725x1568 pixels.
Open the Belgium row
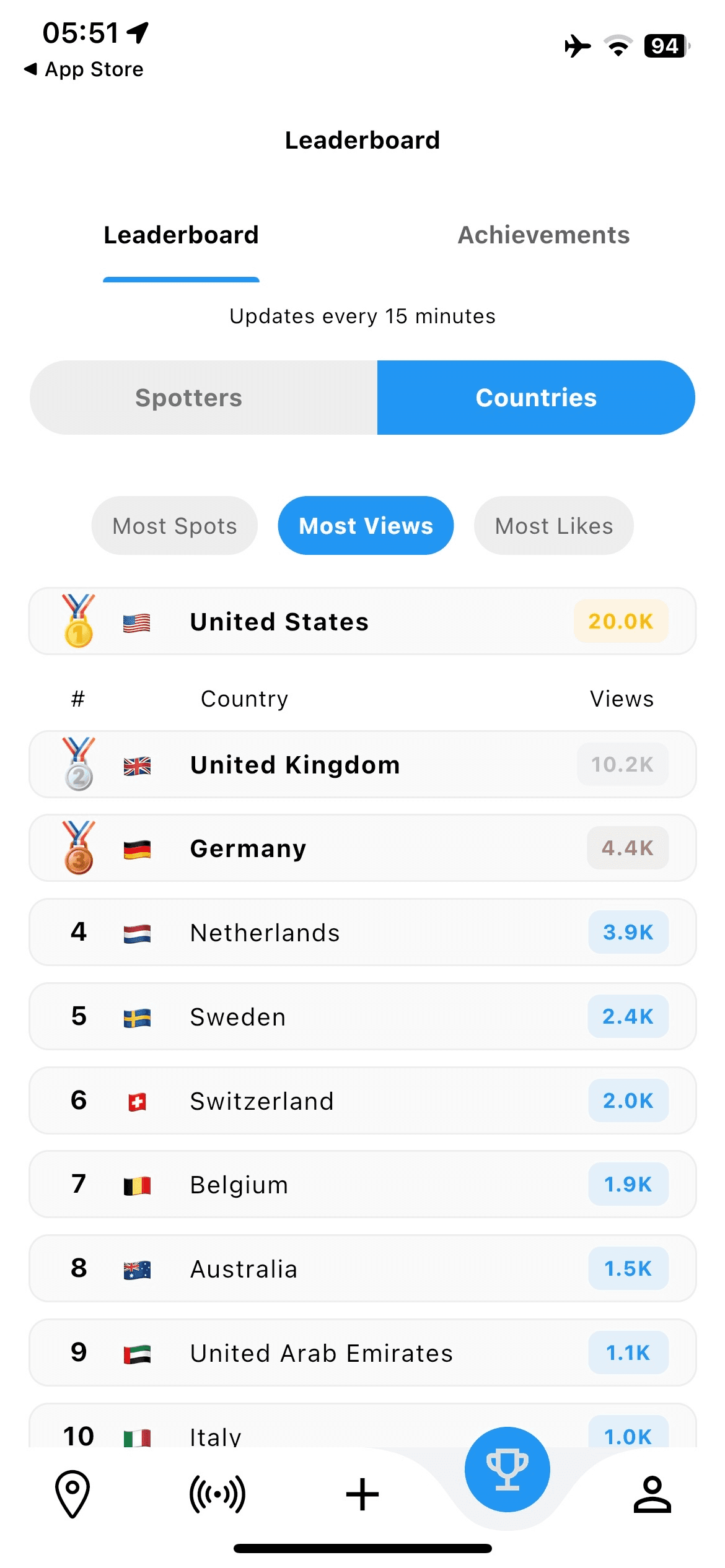(362, 1184)
